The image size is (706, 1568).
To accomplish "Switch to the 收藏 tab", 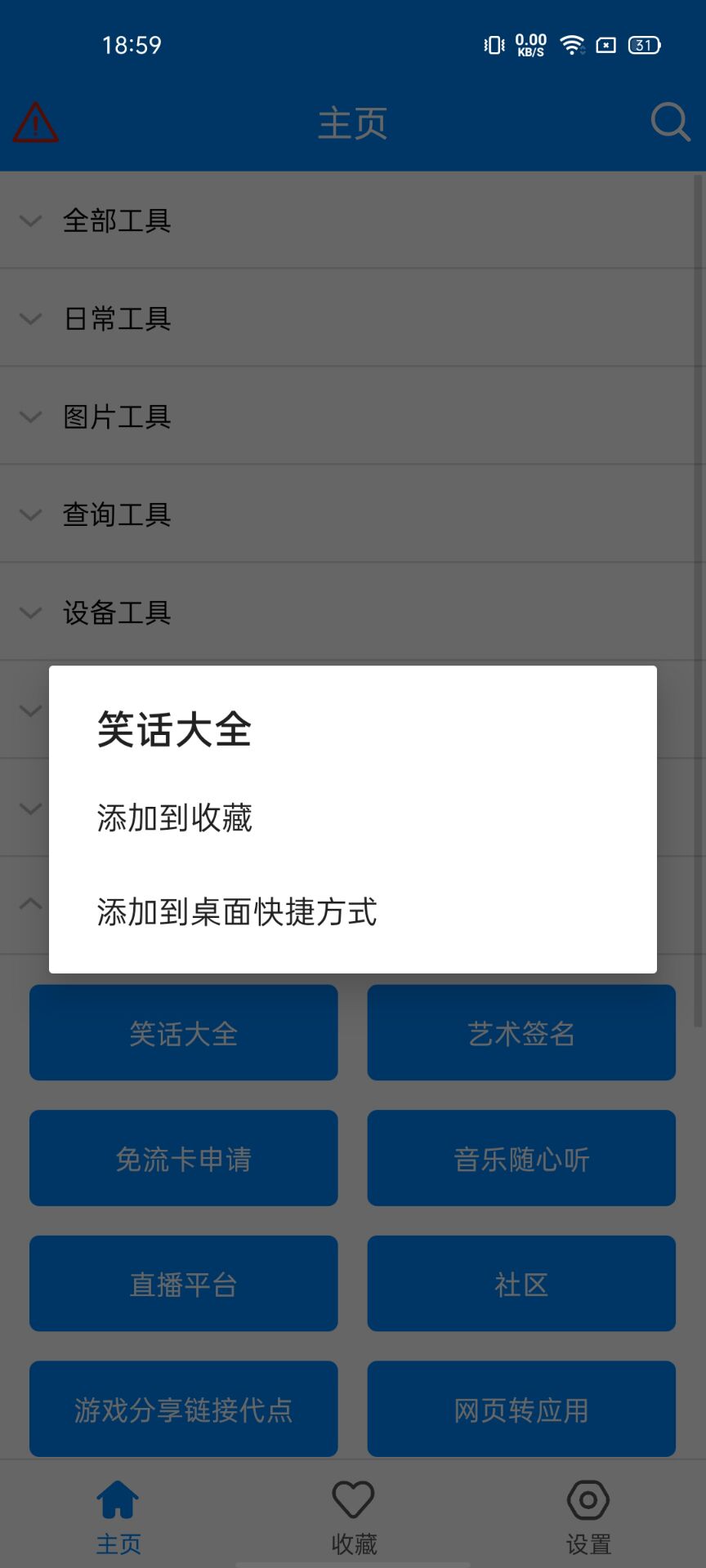I will point(353,1517).
